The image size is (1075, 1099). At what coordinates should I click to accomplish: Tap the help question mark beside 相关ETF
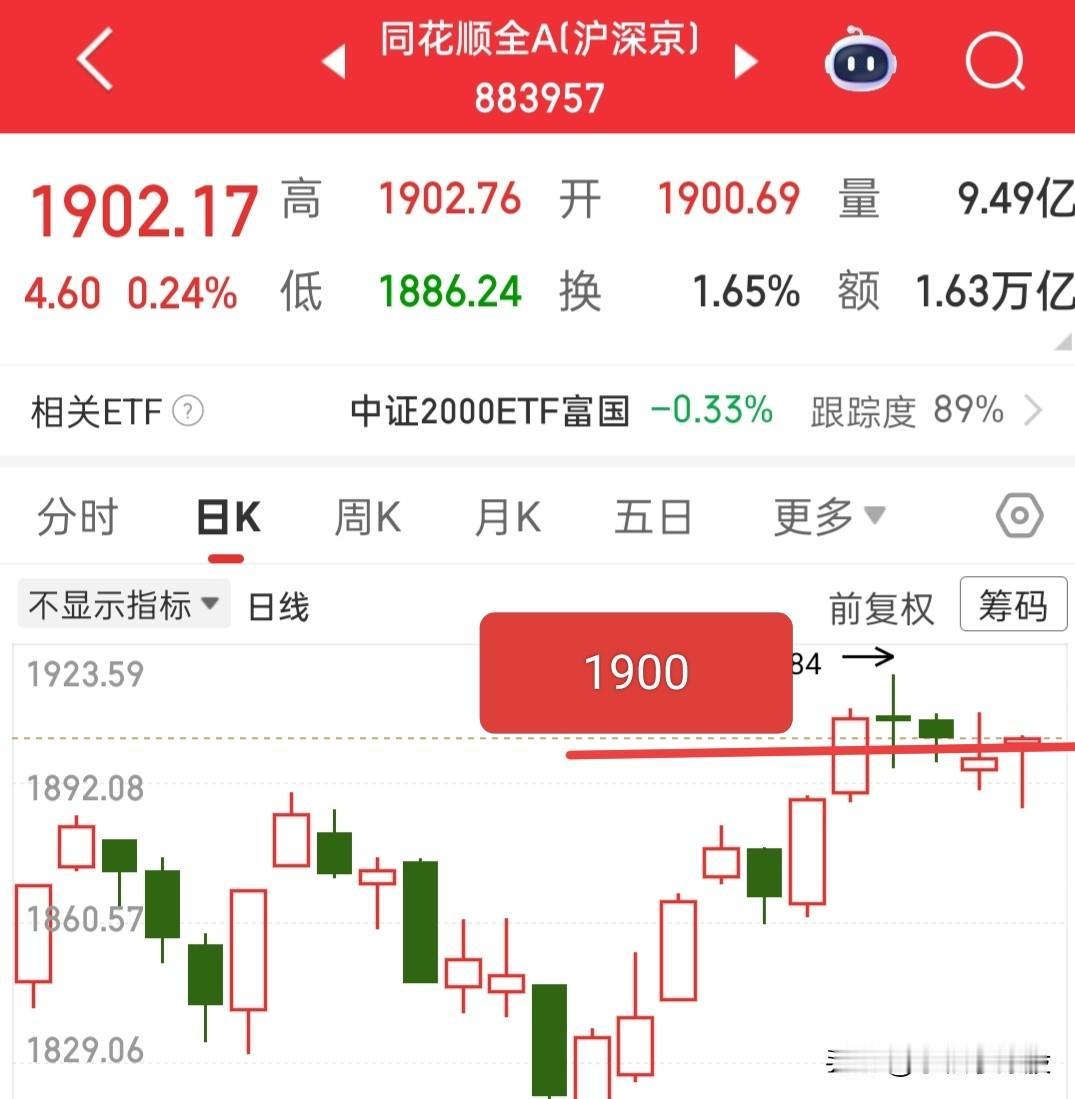pyautogui.click(x=186, y=412)
